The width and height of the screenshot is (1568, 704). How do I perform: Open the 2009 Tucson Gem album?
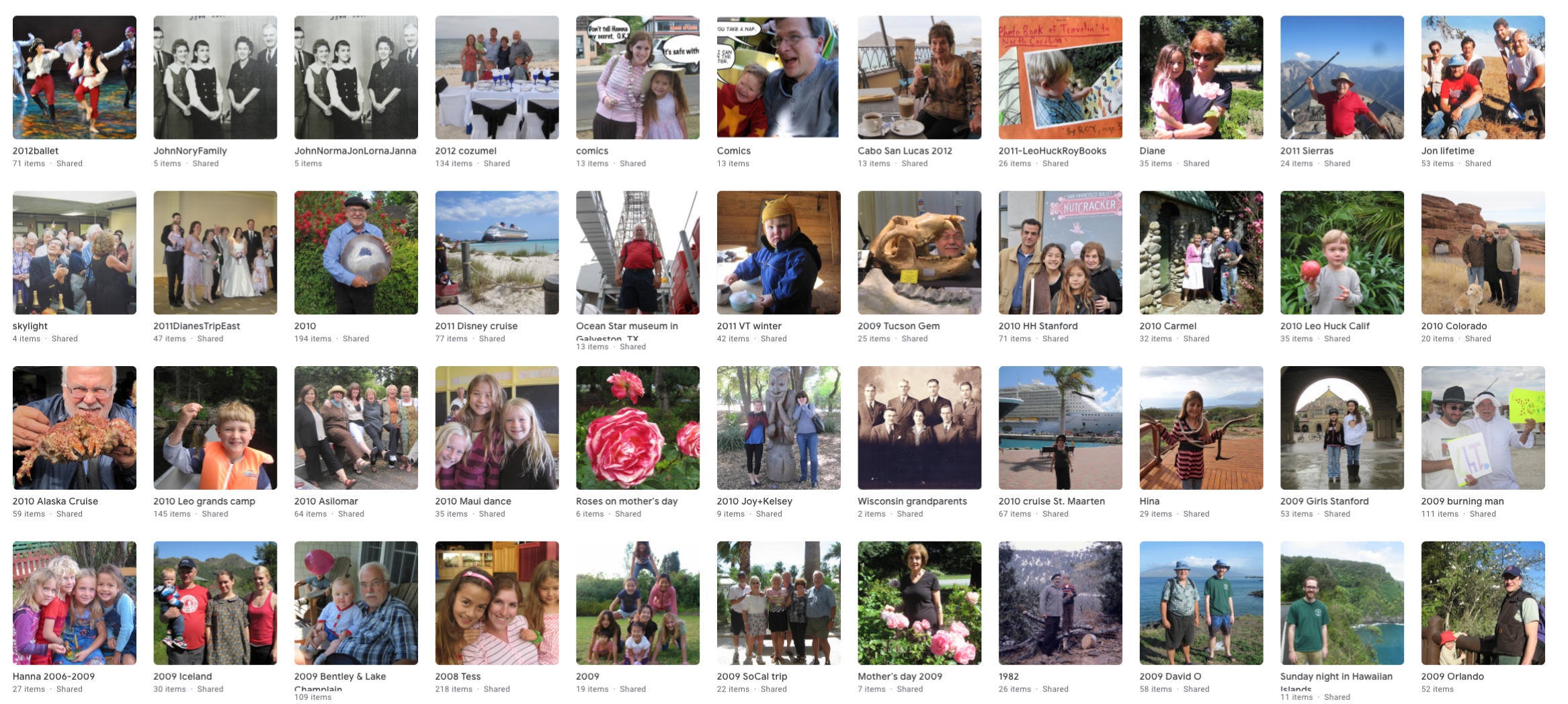coord(919,253)
